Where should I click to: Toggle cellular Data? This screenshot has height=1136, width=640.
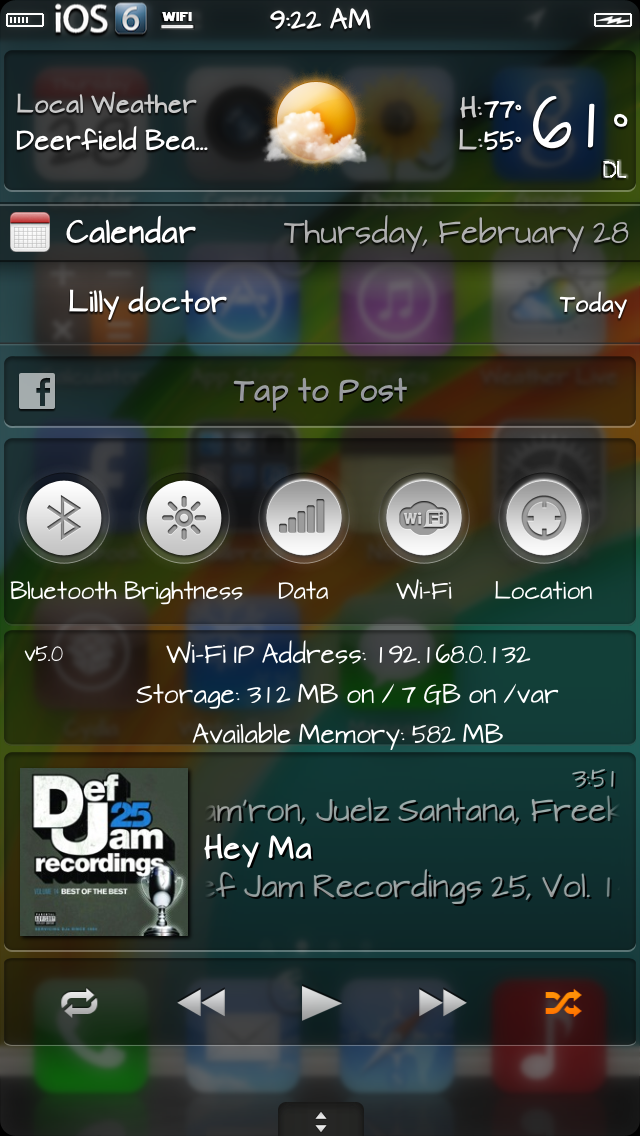(x=304, y=518)
